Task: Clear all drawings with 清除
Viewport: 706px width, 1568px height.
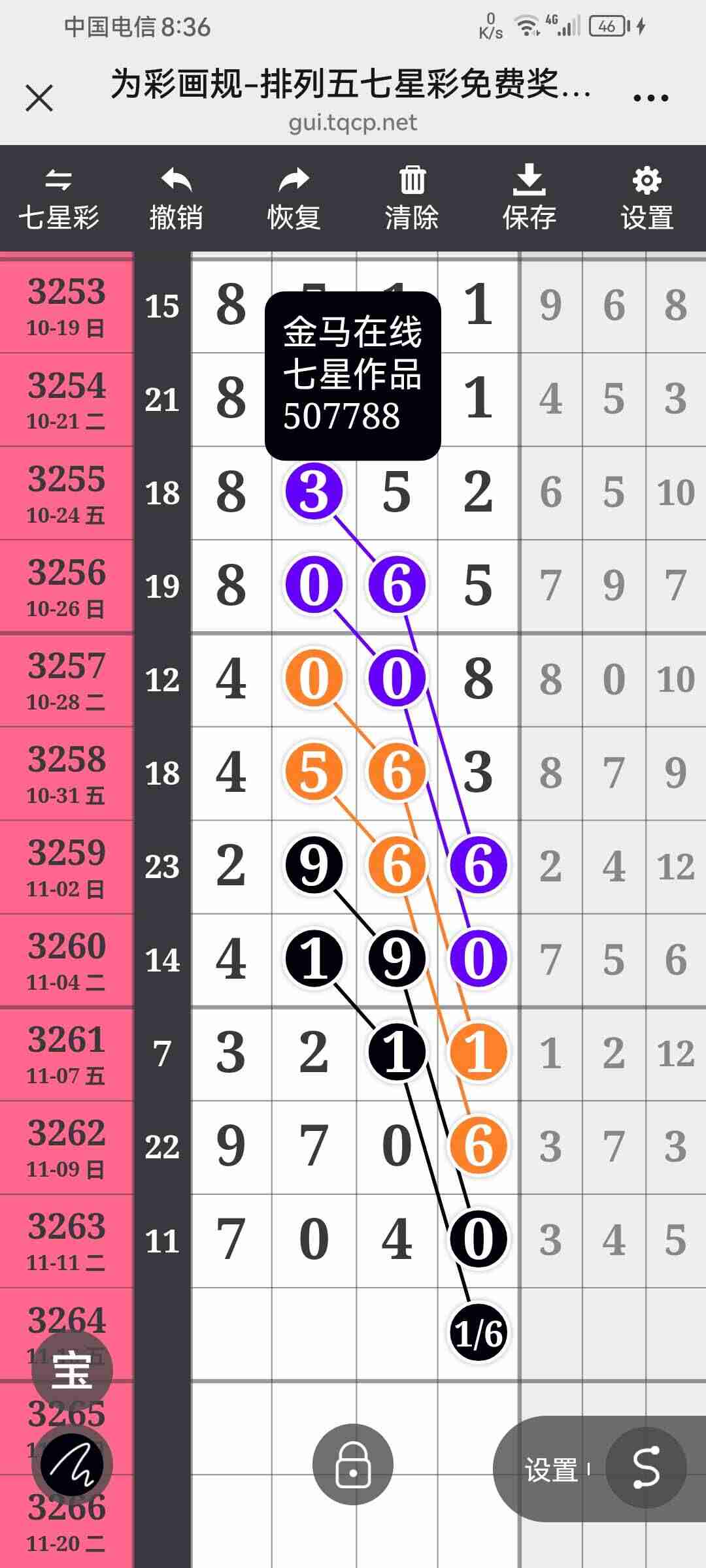Action: coord(411,199)
